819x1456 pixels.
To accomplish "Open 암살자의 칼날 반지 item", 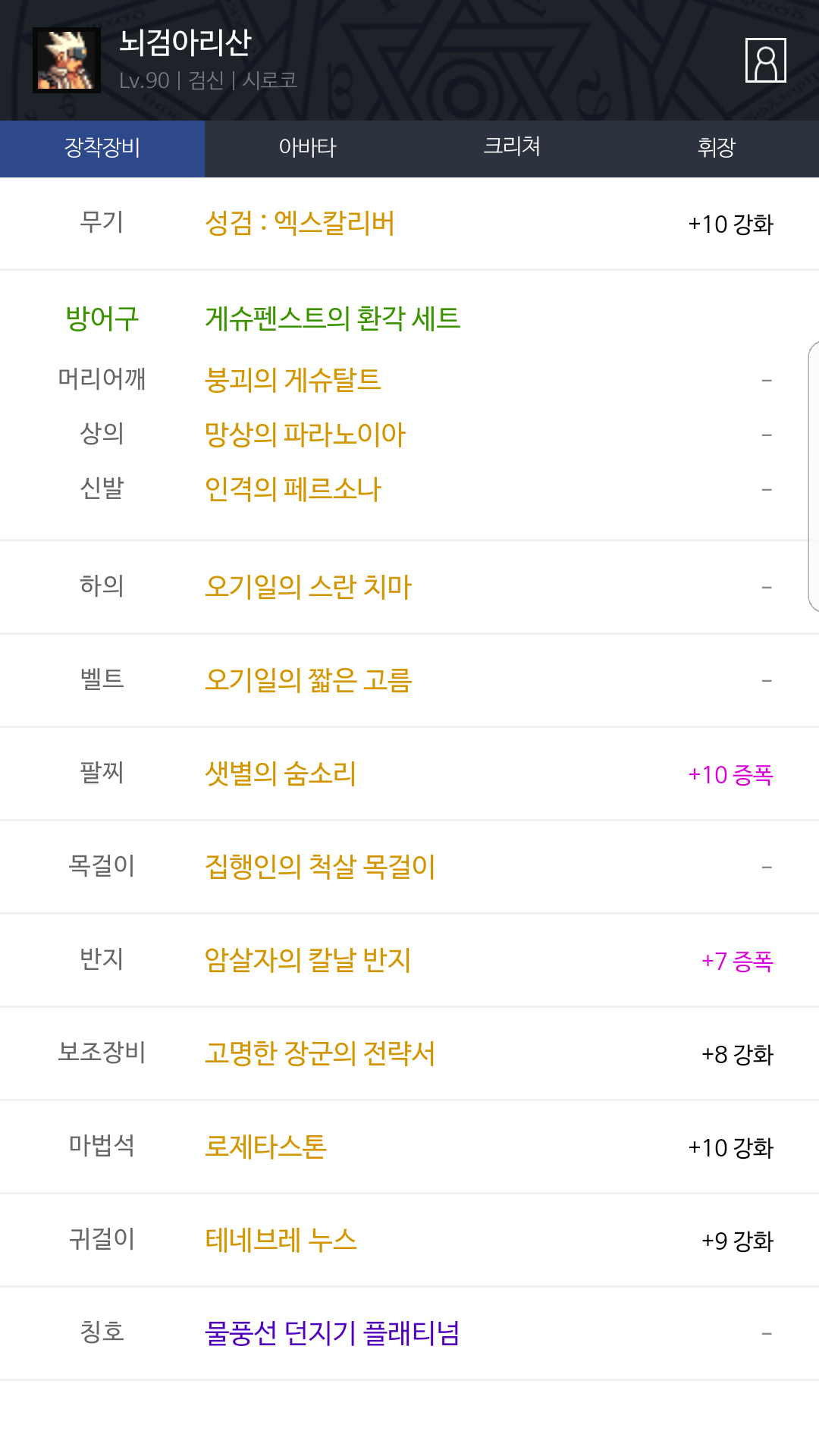I will click(308, 960).
